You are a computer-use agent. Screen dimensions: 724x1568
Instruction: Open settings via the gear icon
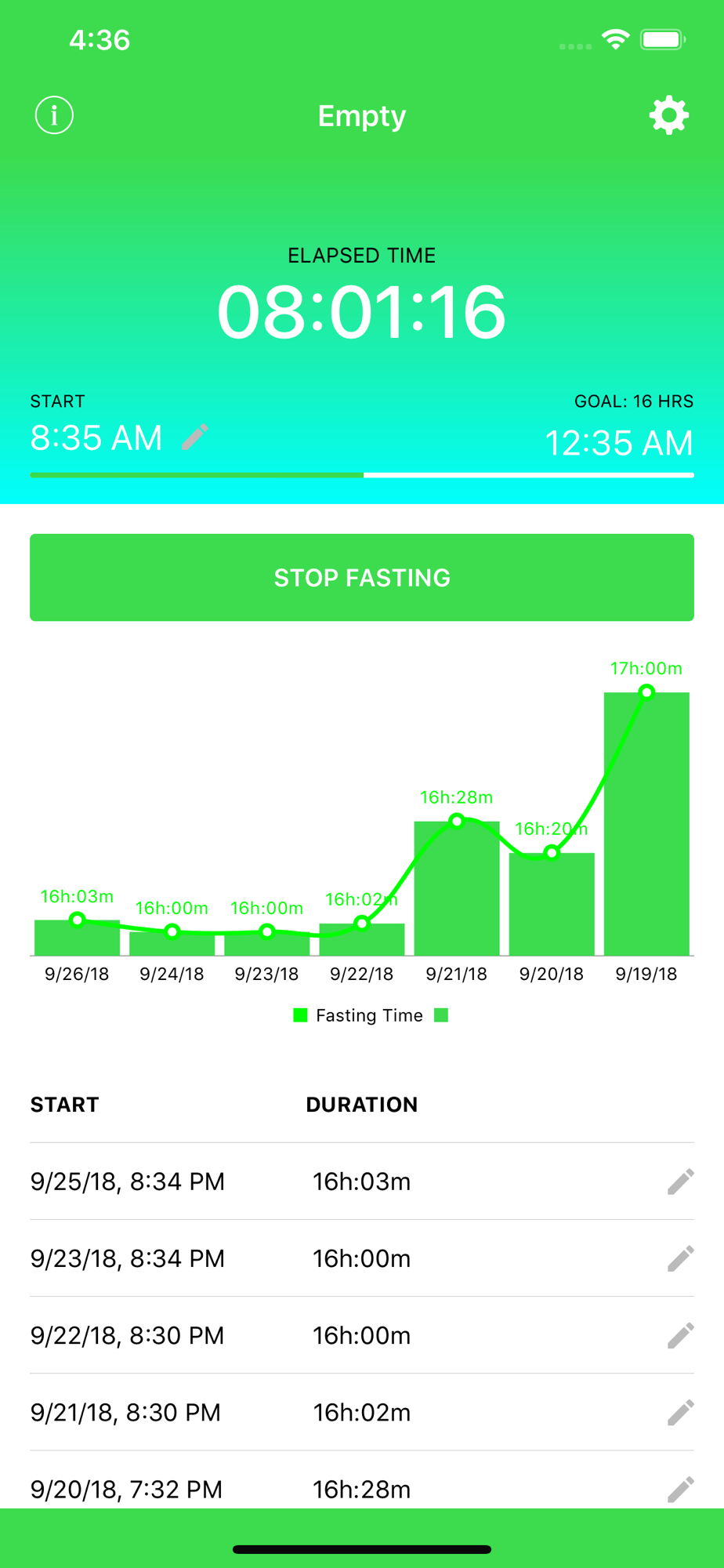point(668,116)
